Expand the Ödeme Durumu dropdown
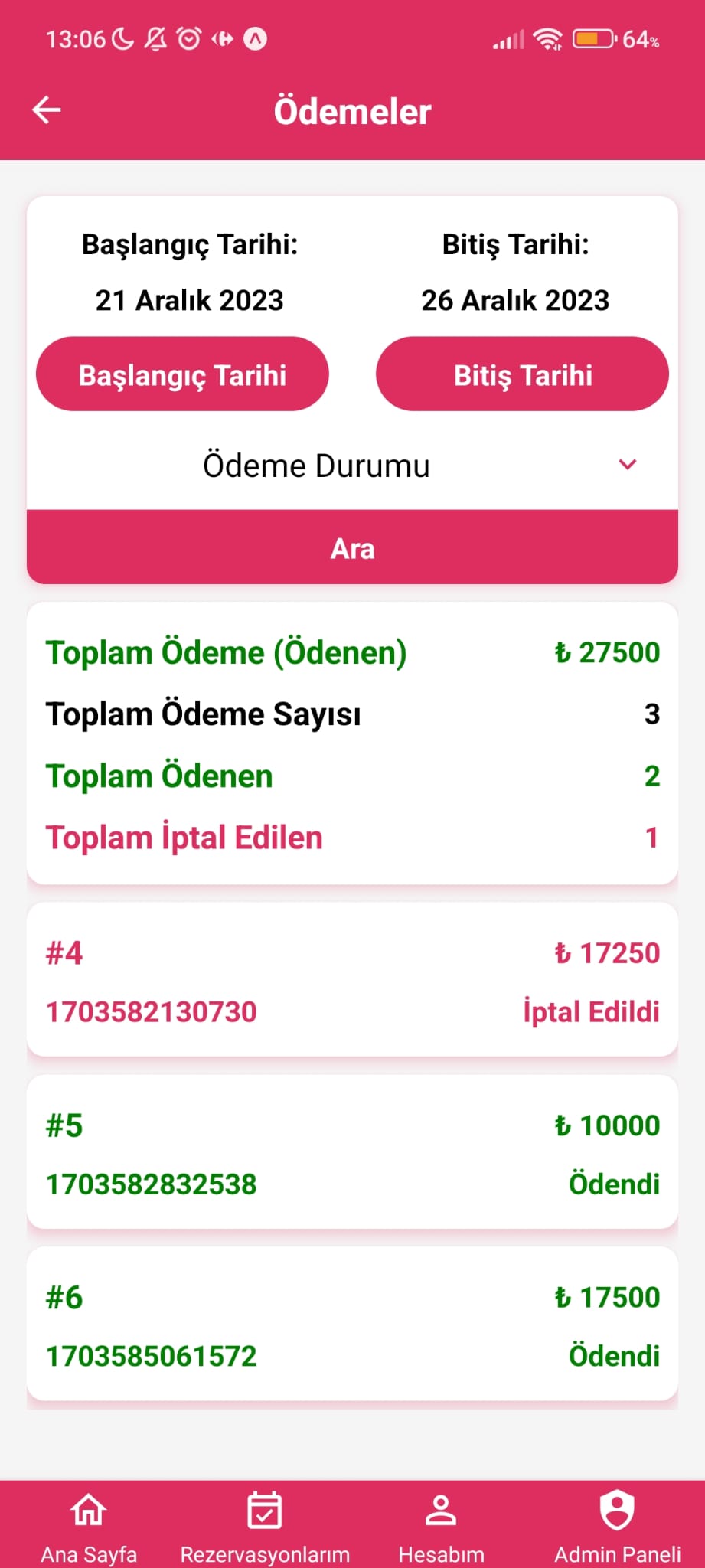 (x=352, y=465)
